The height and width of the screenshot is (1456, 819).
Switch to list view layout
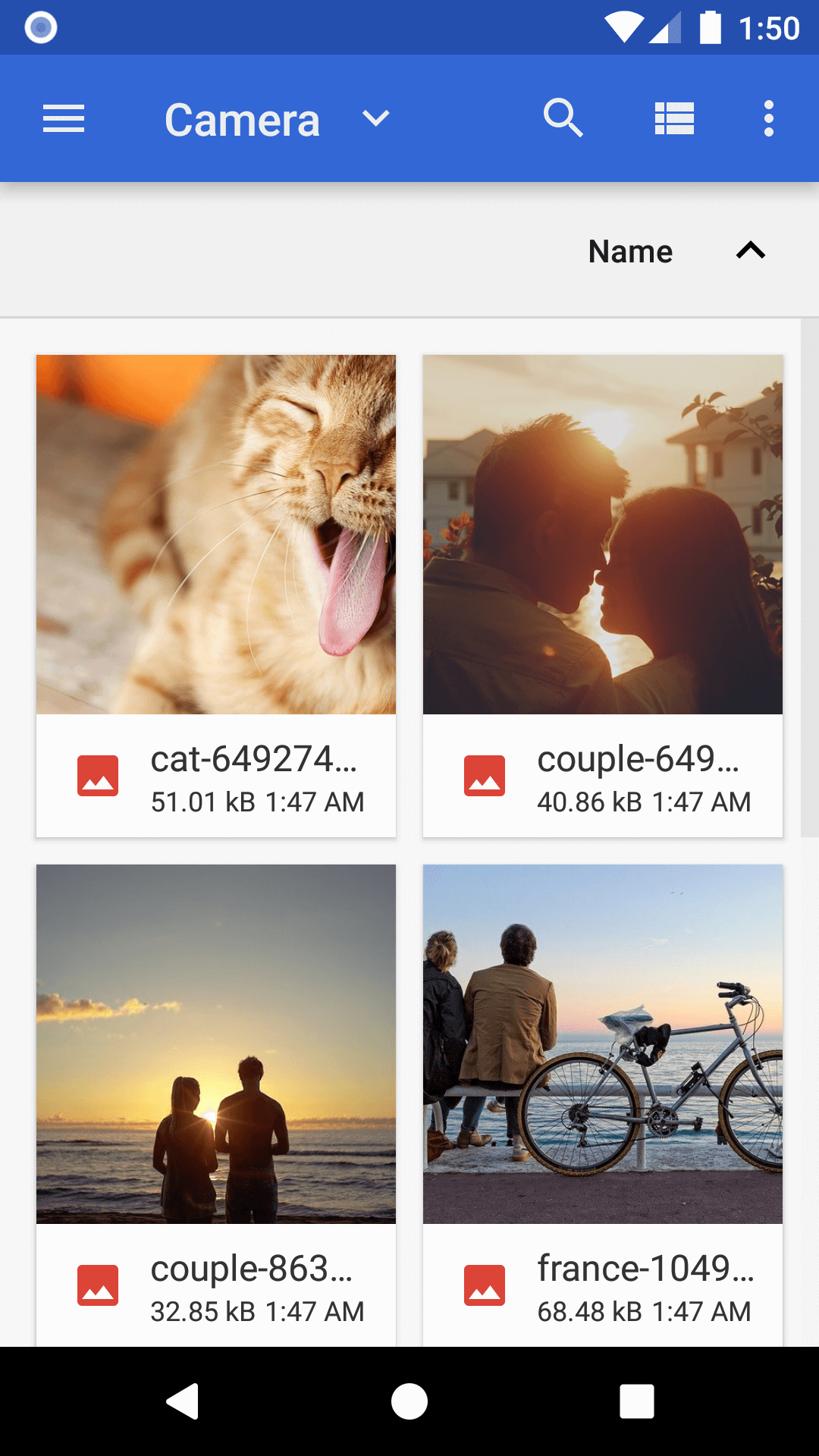click(674, 119)
